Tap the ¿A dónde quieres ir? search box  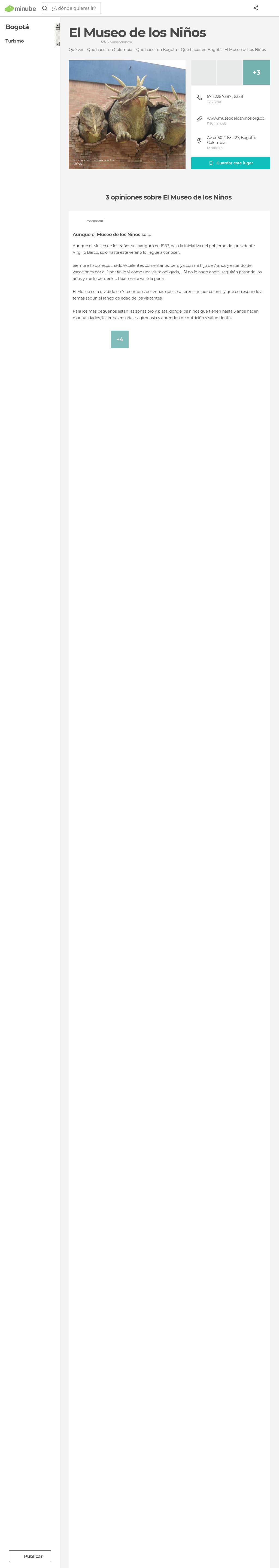click(x=73, y=8)
